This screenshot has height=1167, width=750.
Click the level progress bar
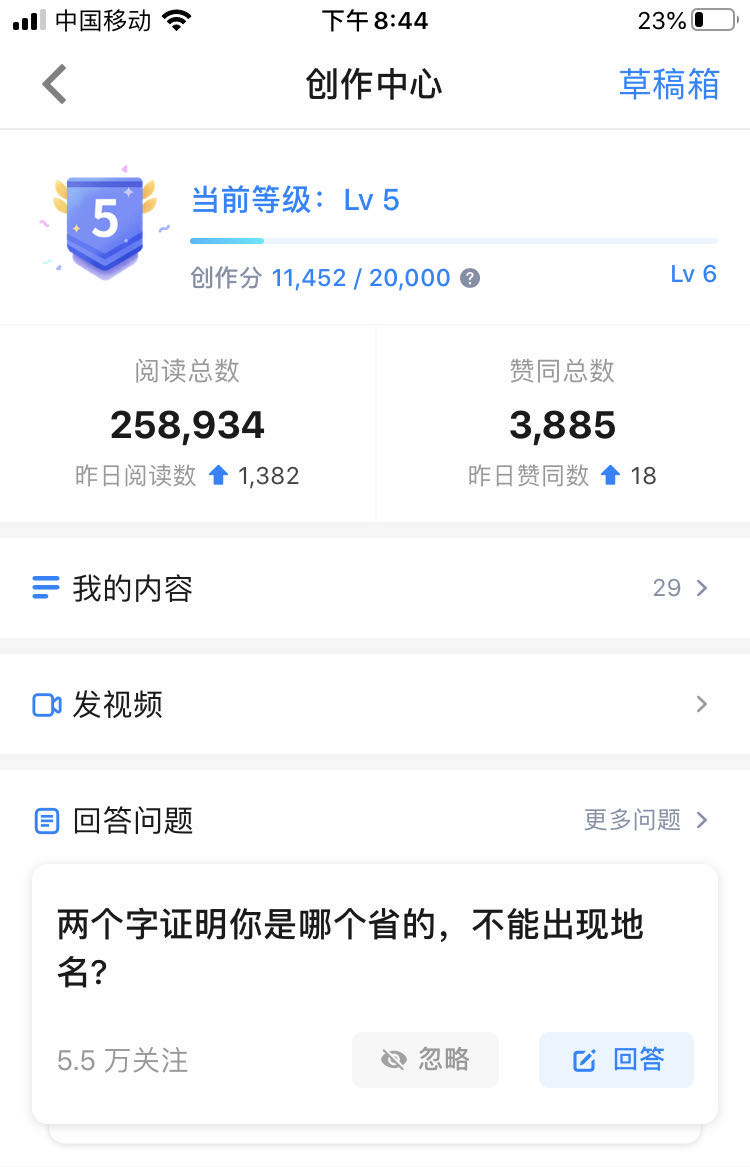point(453,240)
